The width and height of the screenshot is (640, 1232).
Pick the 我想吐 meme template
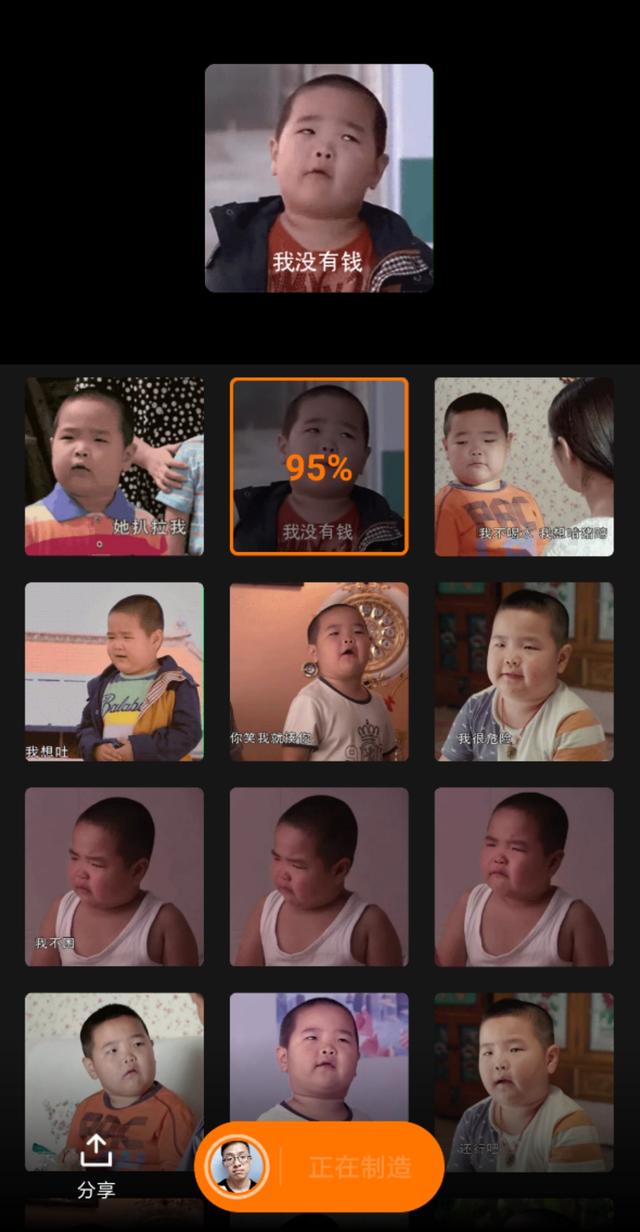tap(114, 671)
